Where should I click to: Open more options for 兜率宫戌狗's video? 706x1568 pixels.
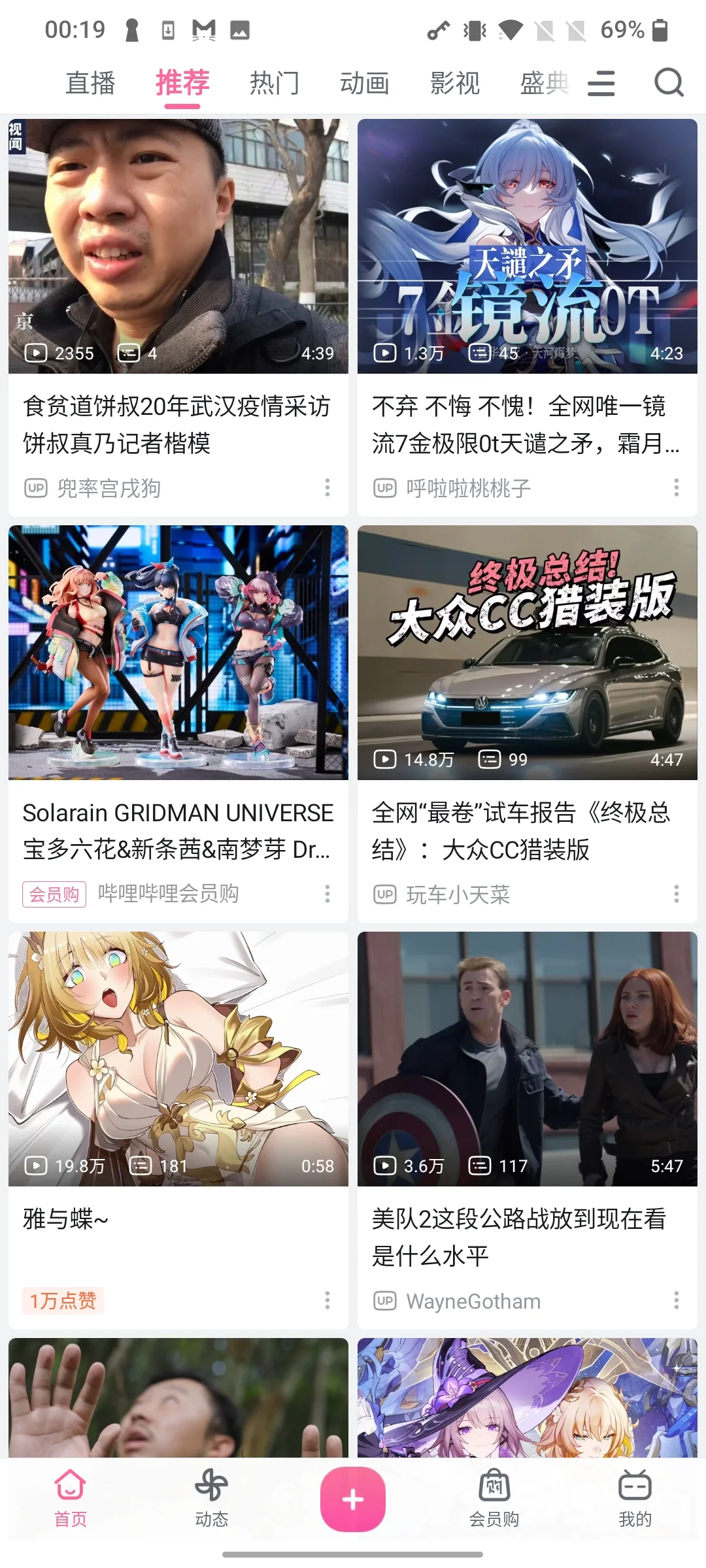click(x=328, y=487)
